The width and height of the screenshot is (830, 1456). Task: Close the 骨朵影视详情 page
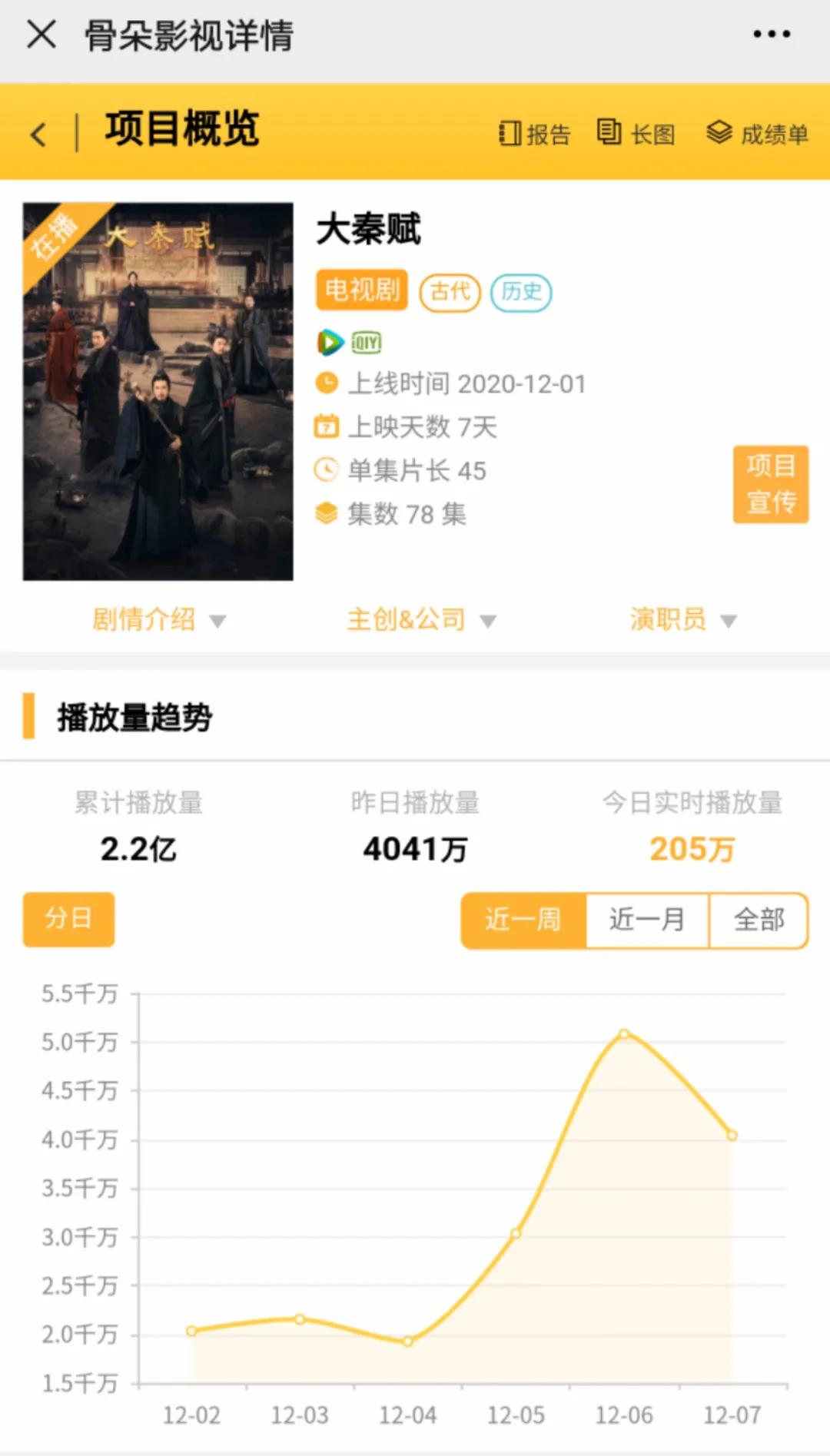coord(41,35)
